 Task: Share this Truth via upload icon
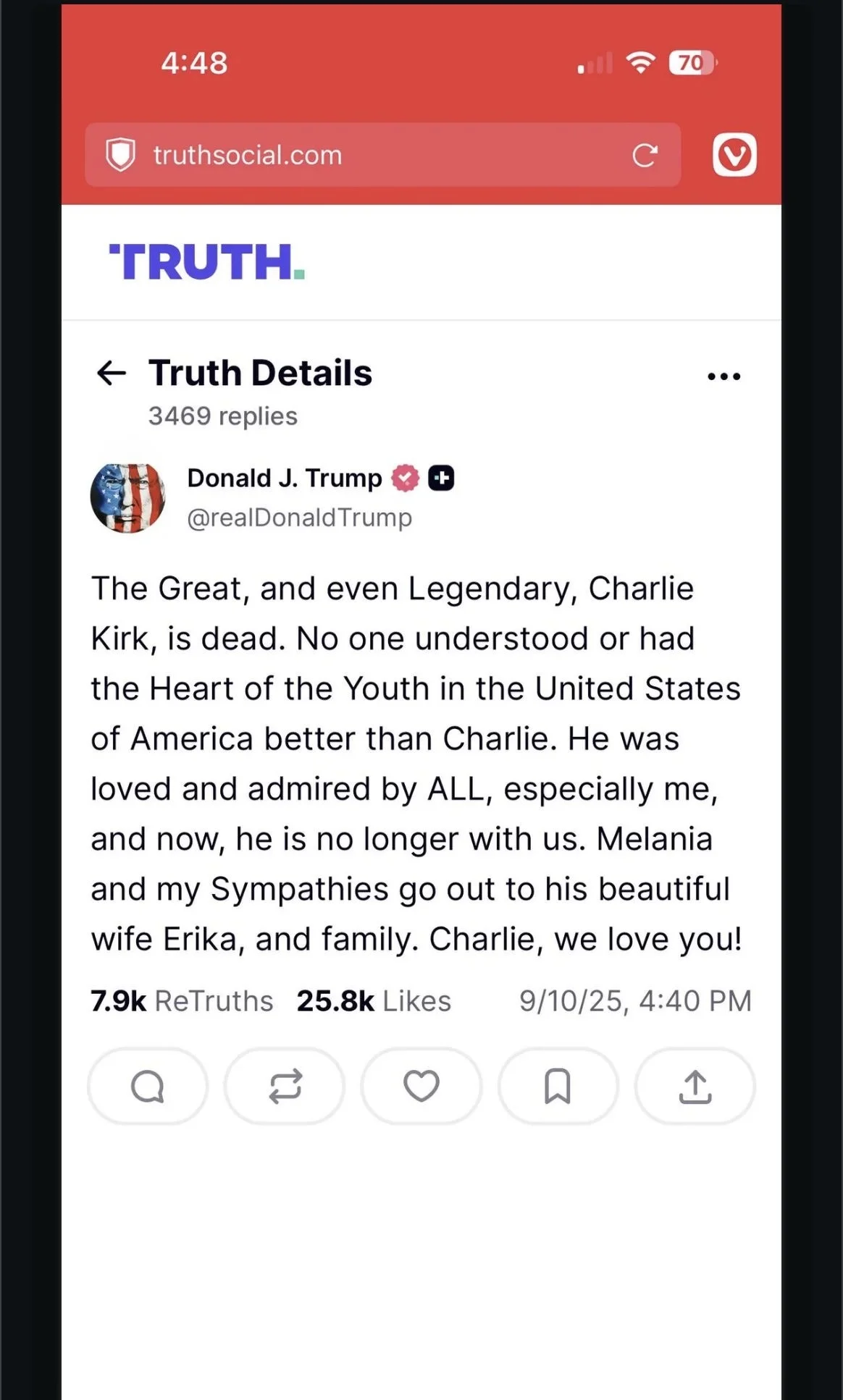[695, 1086]
